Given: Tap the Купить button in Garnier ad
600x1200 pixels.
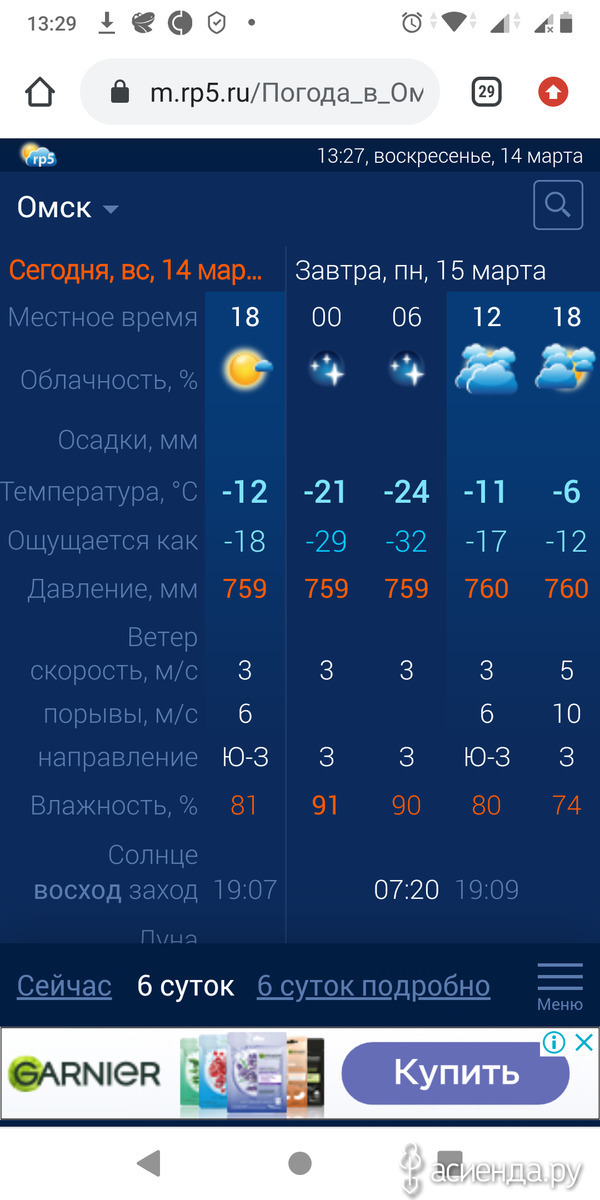Looking at the screenshot, I should coord(456,1074).
